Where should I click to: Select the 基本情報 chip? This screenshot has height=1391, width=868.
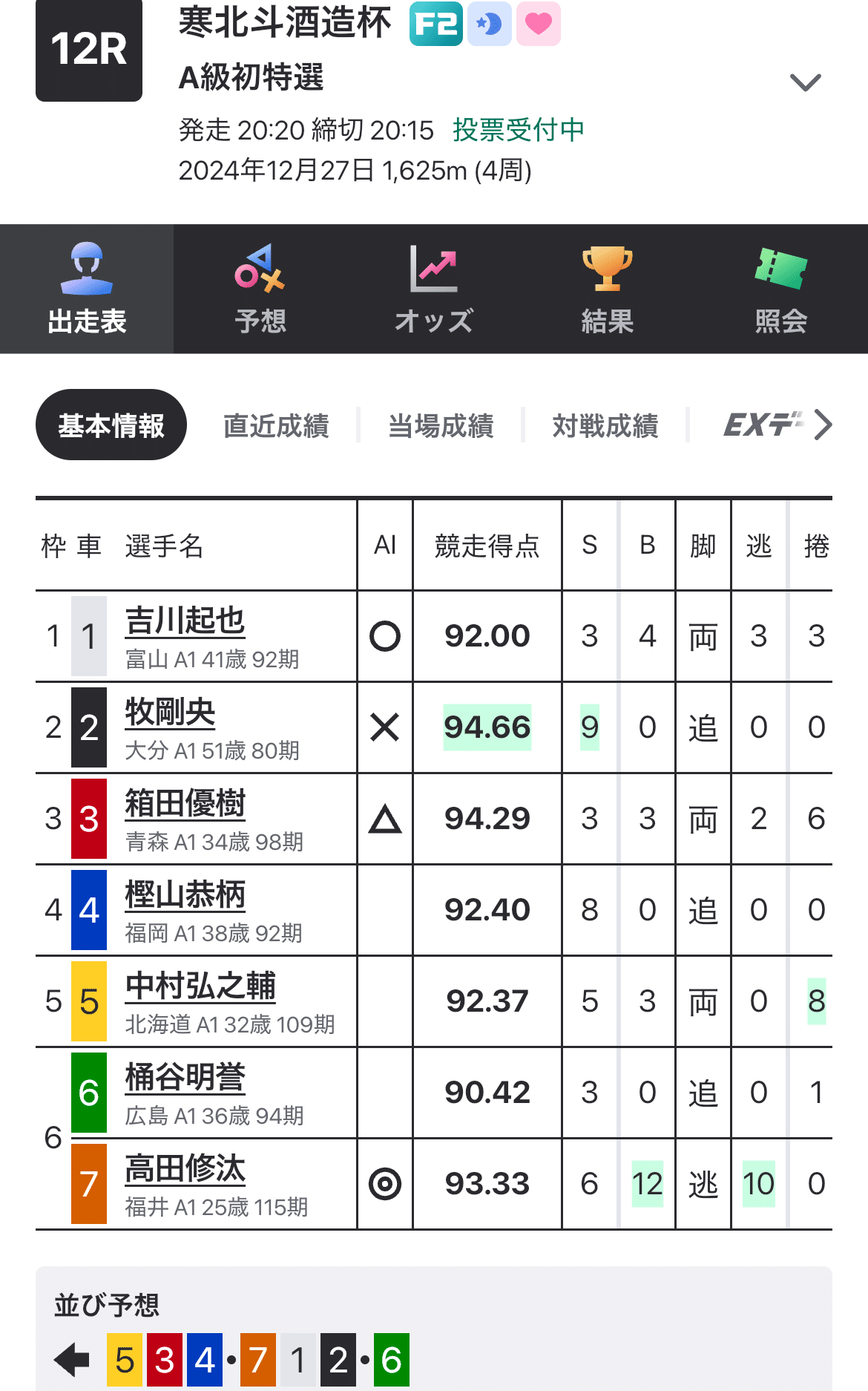point(111,425)
